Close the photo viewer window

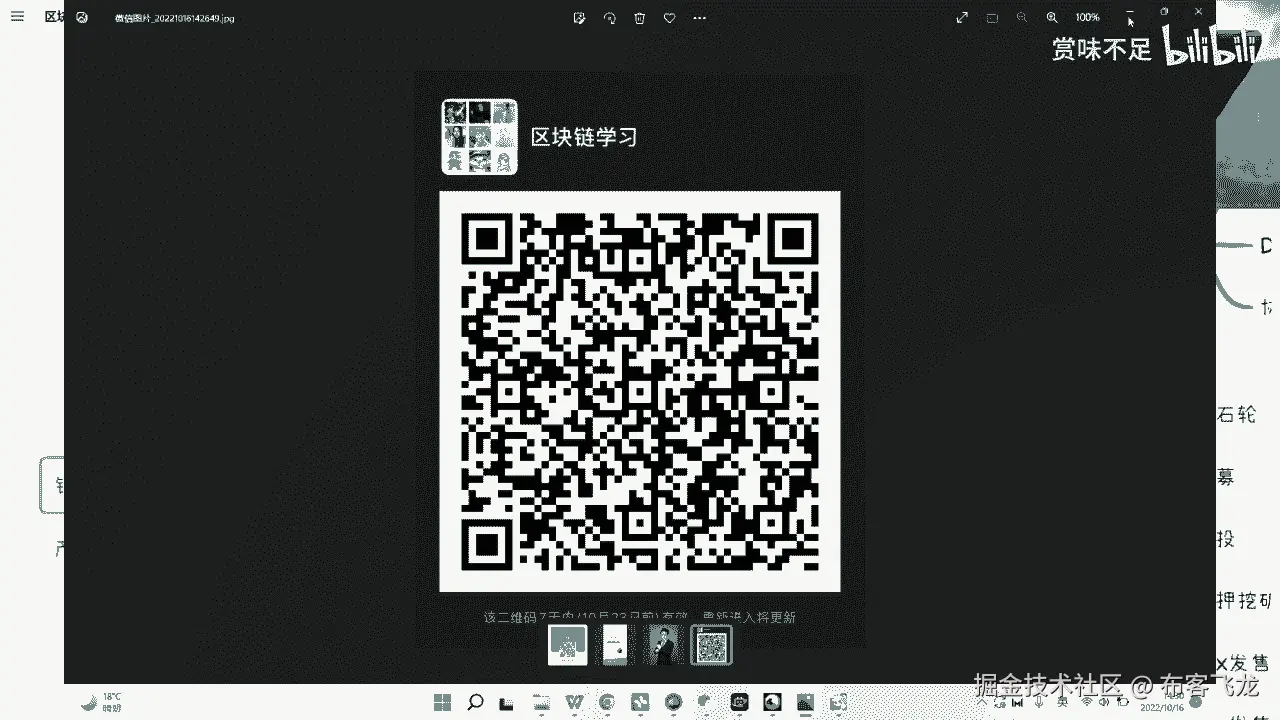[1198, 12]
